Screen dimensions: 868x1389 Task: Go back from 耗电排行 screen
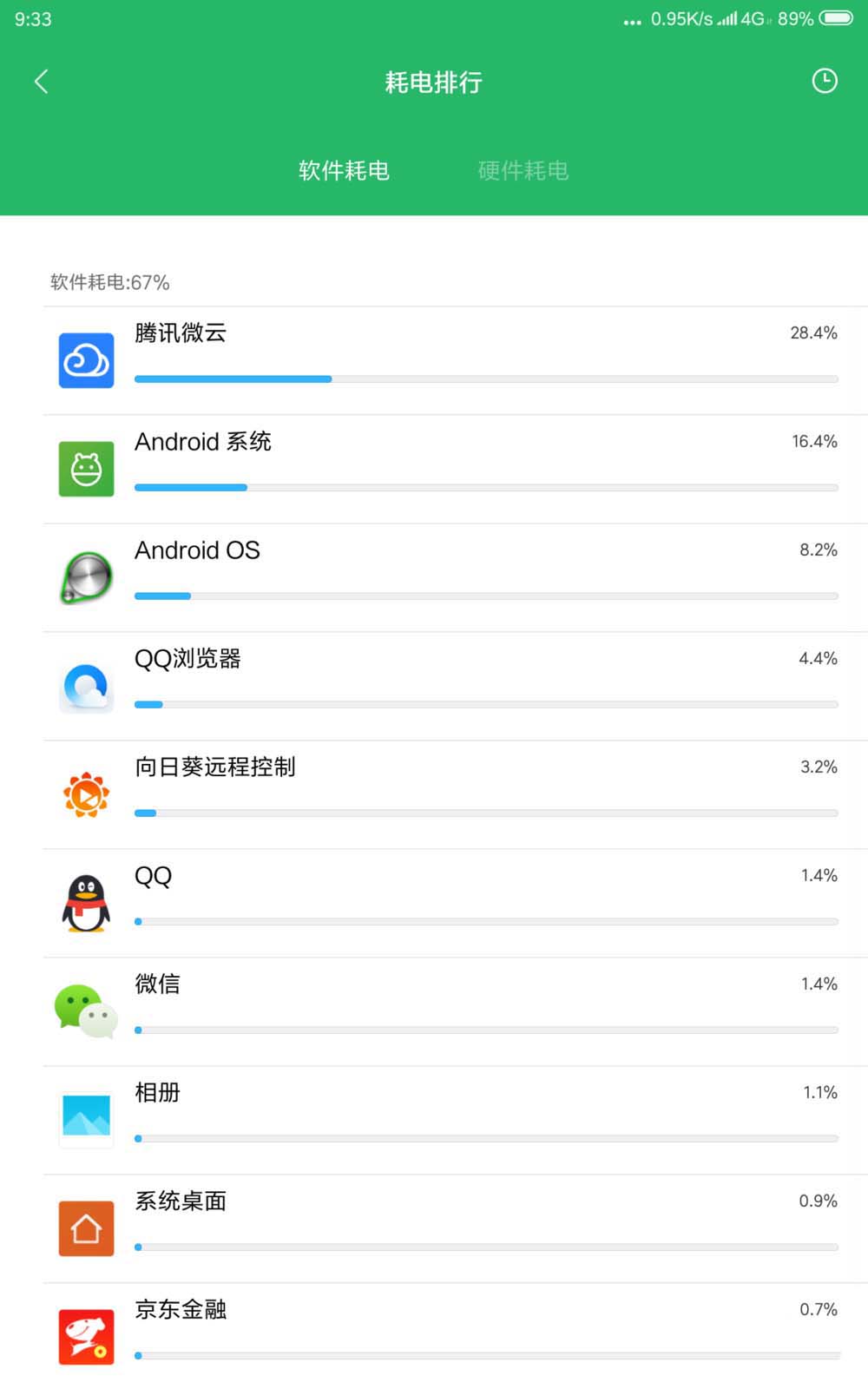[41, 82]
